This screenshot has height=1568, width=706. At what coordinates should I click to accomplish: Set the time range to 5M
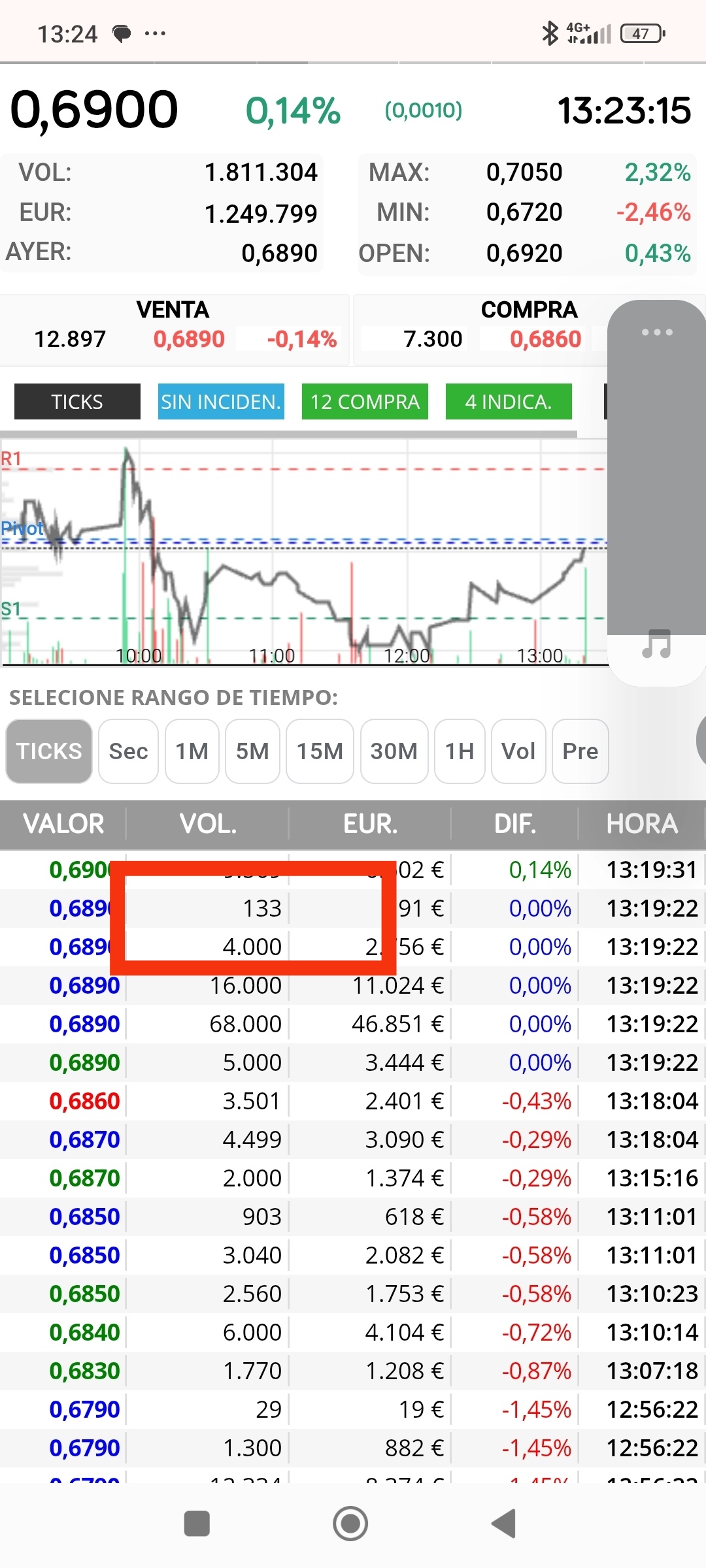tap(252, 751)
